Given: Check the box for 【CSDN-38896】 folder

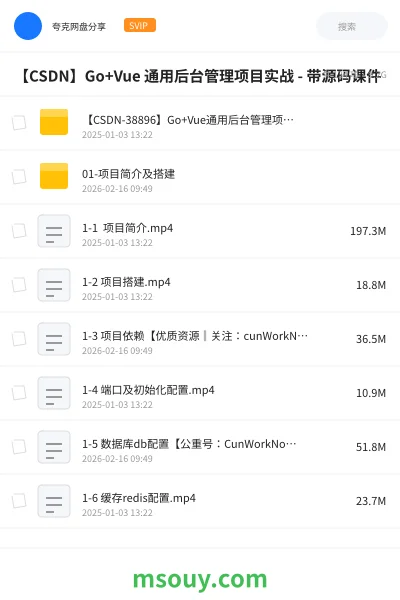Looking at the screenshot, I should point(19,123).
